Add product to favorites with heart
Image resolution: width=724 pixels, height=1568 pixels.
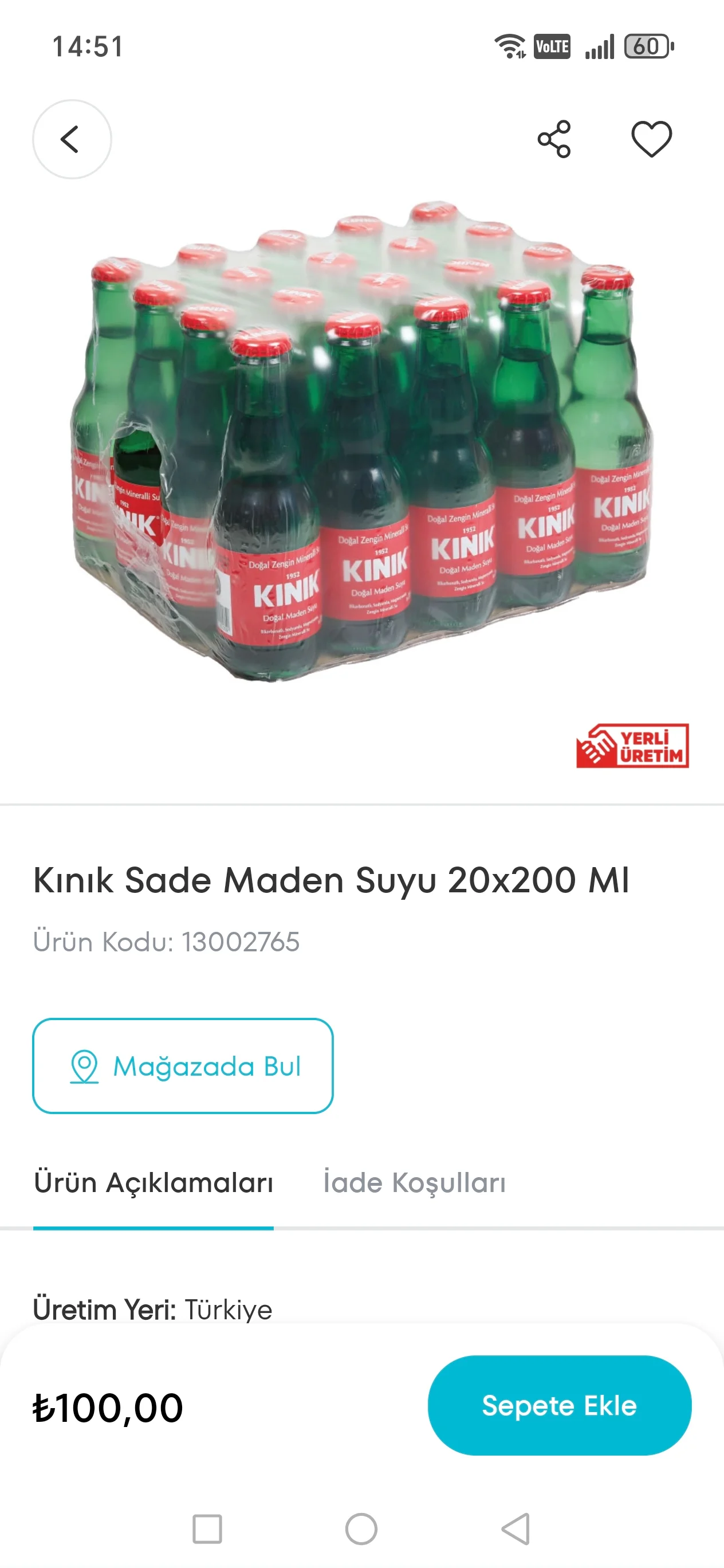coord(652,139)
